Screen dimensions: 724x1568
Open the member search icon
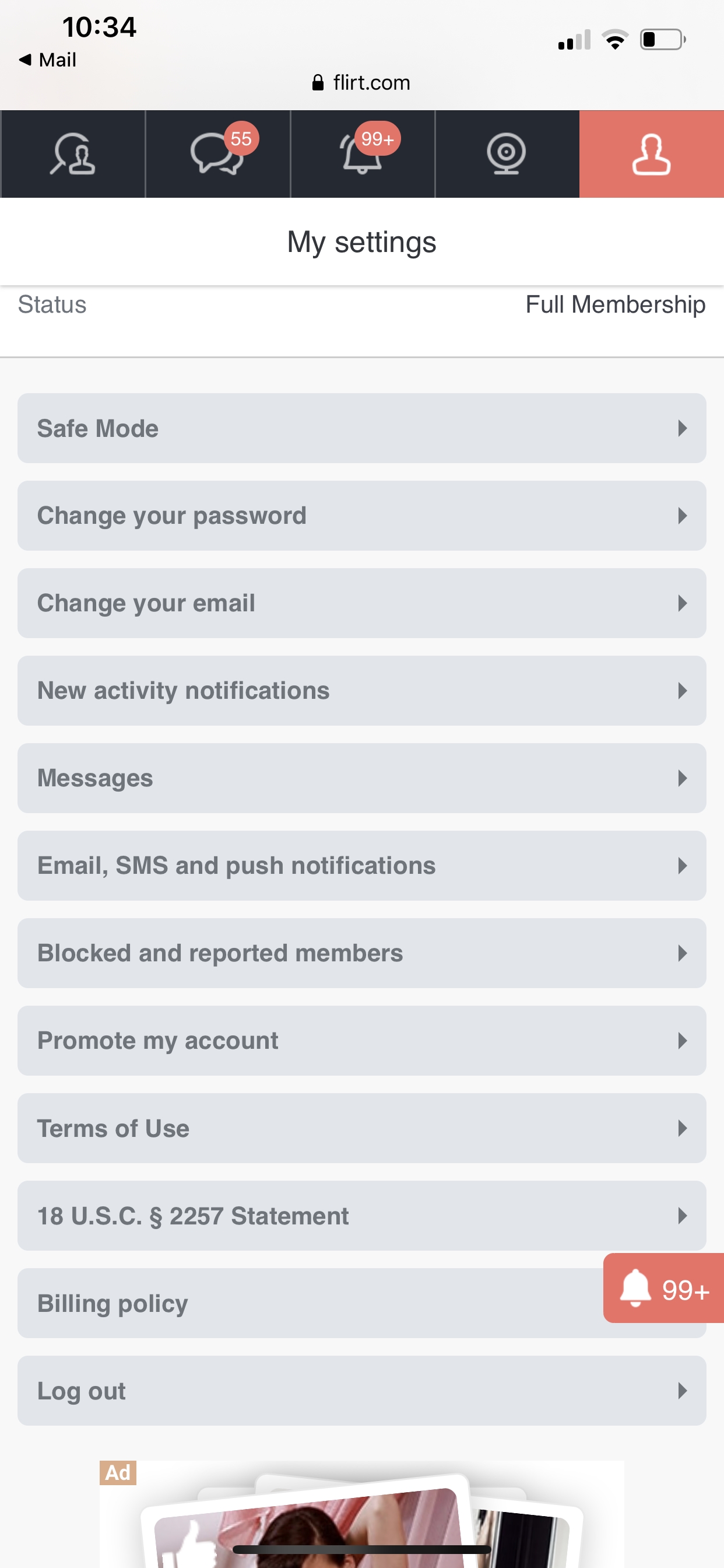72,154
